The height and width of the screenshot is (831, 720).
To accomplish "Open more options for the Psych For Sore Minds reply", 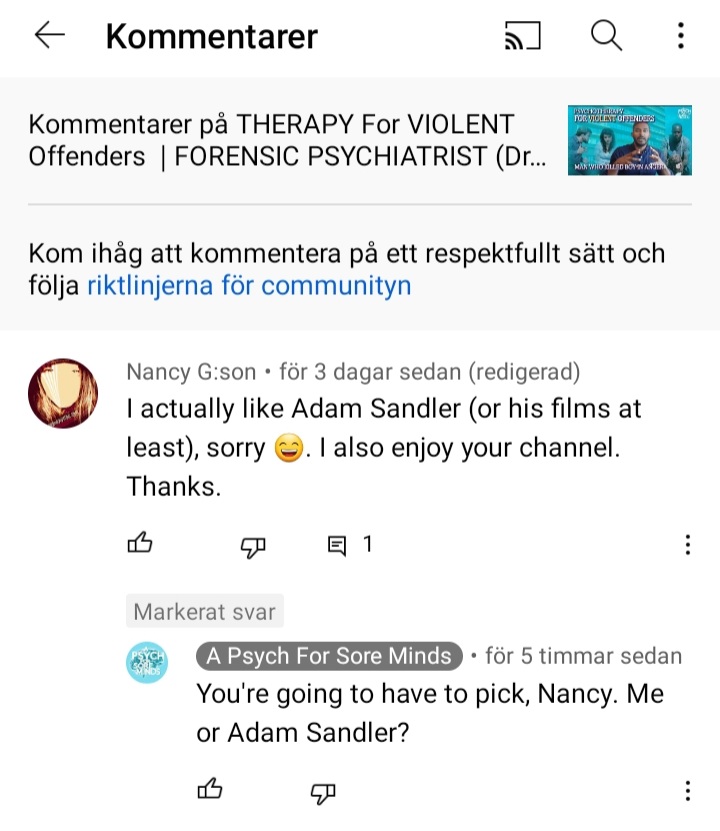I will point(687,791).
